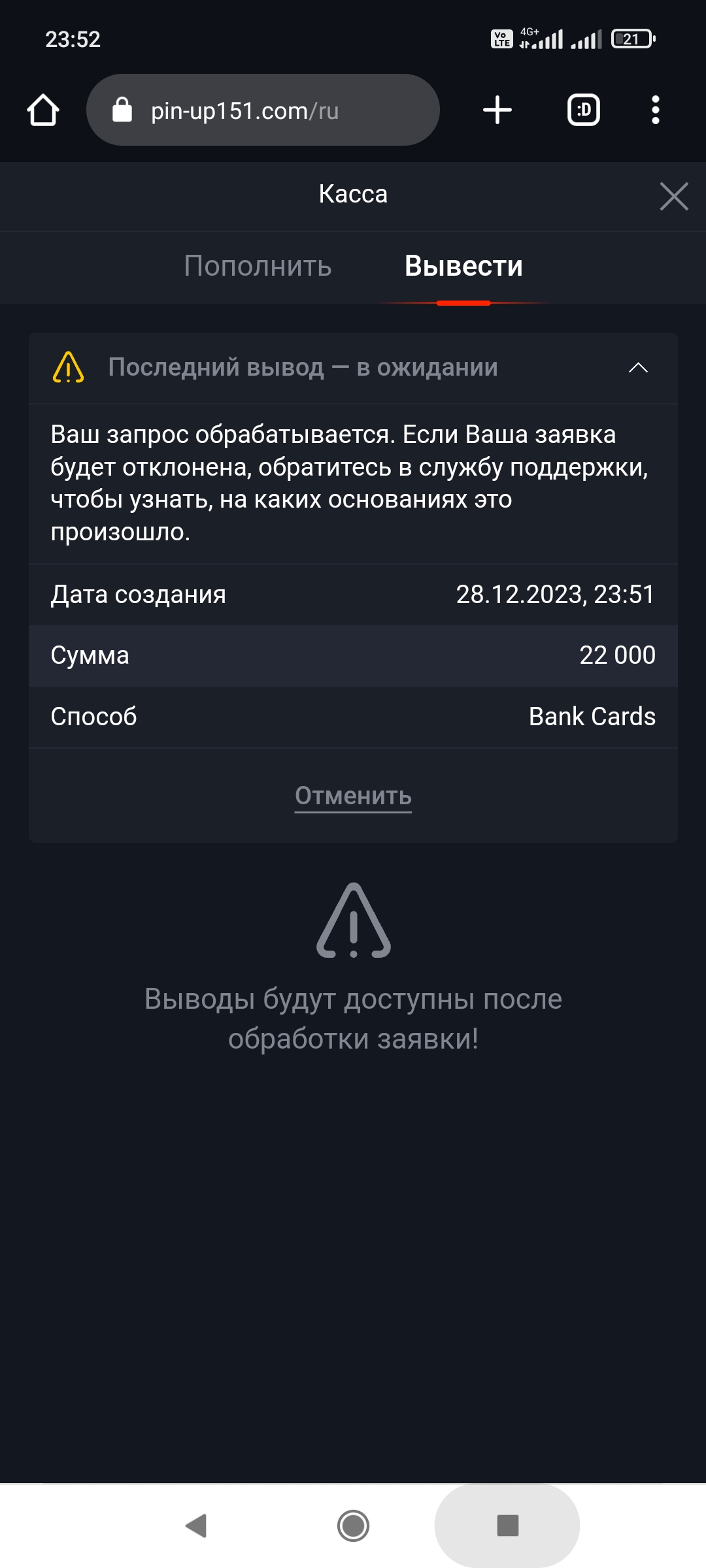Open the browser home screen icon
This screenshot has width=706, height=1568.
pos(44,109)
